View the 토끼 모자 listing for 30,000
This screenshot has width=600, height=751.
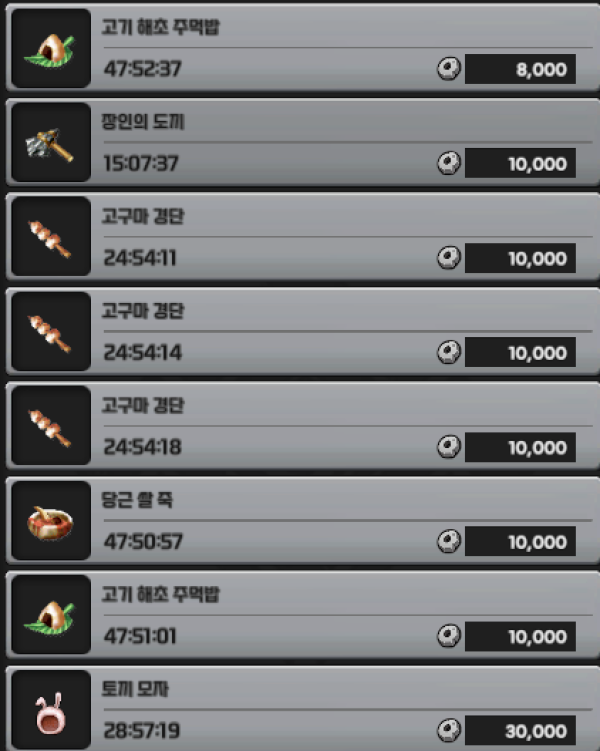coord(300,710)
